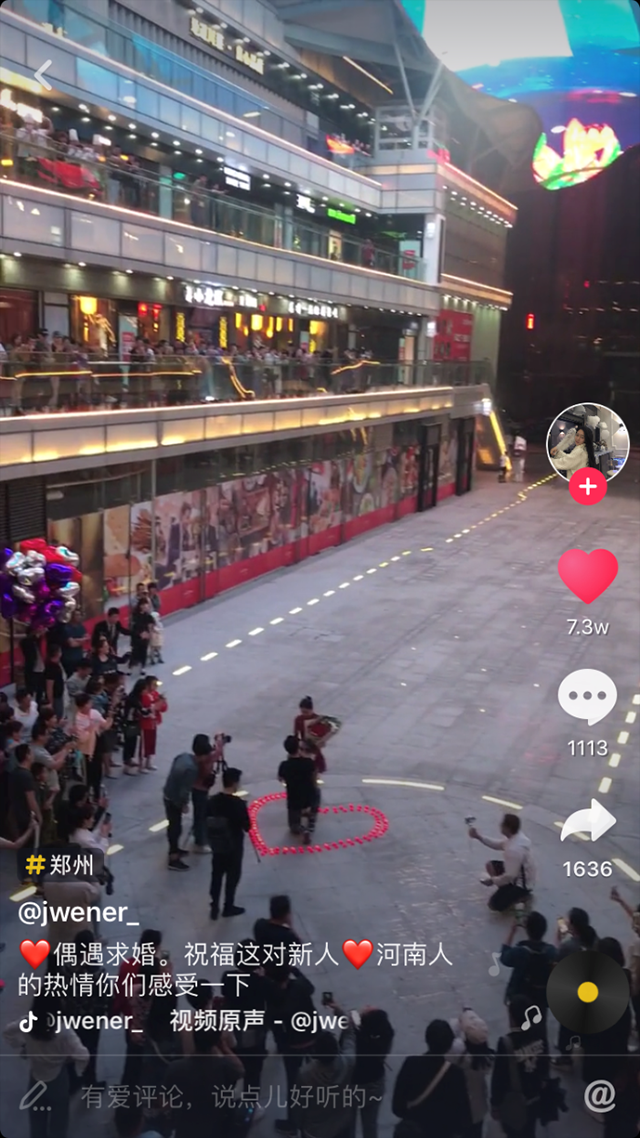Open the video creator's profile avatar

[x=587, y=444]
